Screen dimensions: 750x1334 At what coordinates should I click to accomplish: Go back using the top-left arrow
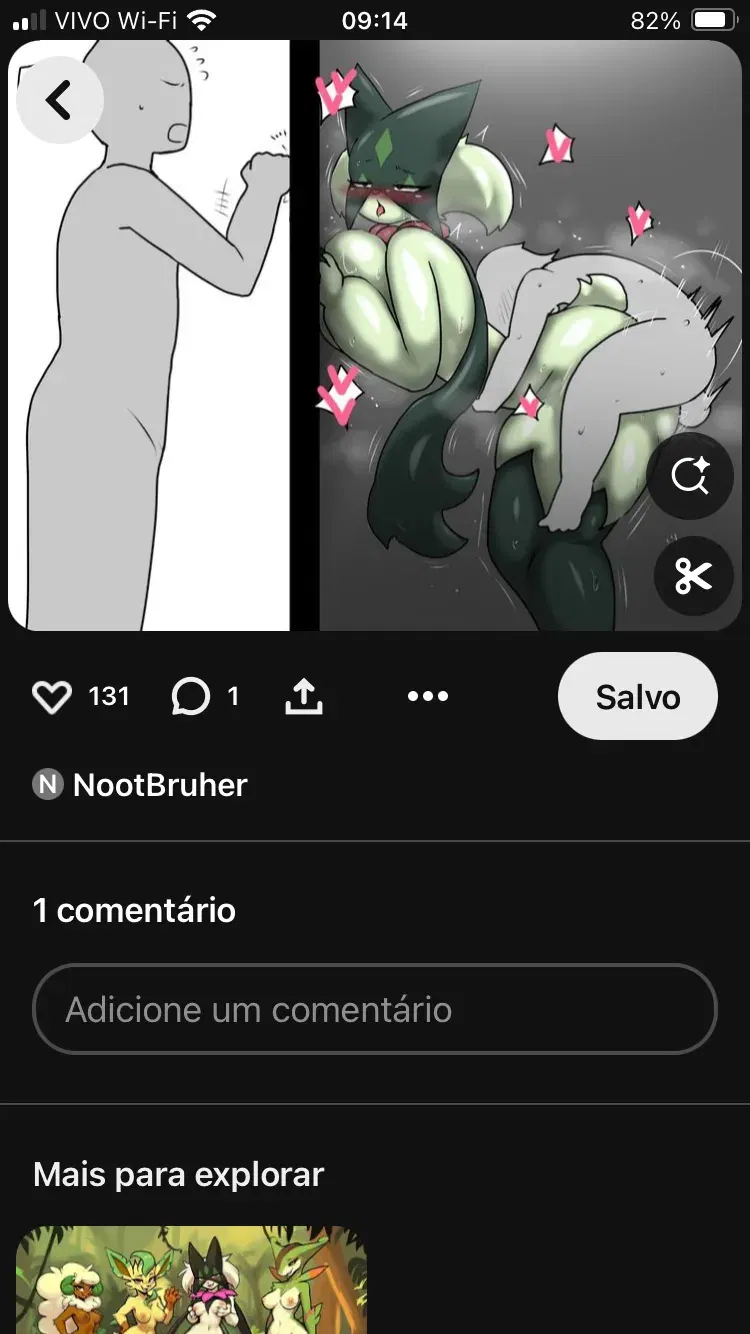point(59,100)
